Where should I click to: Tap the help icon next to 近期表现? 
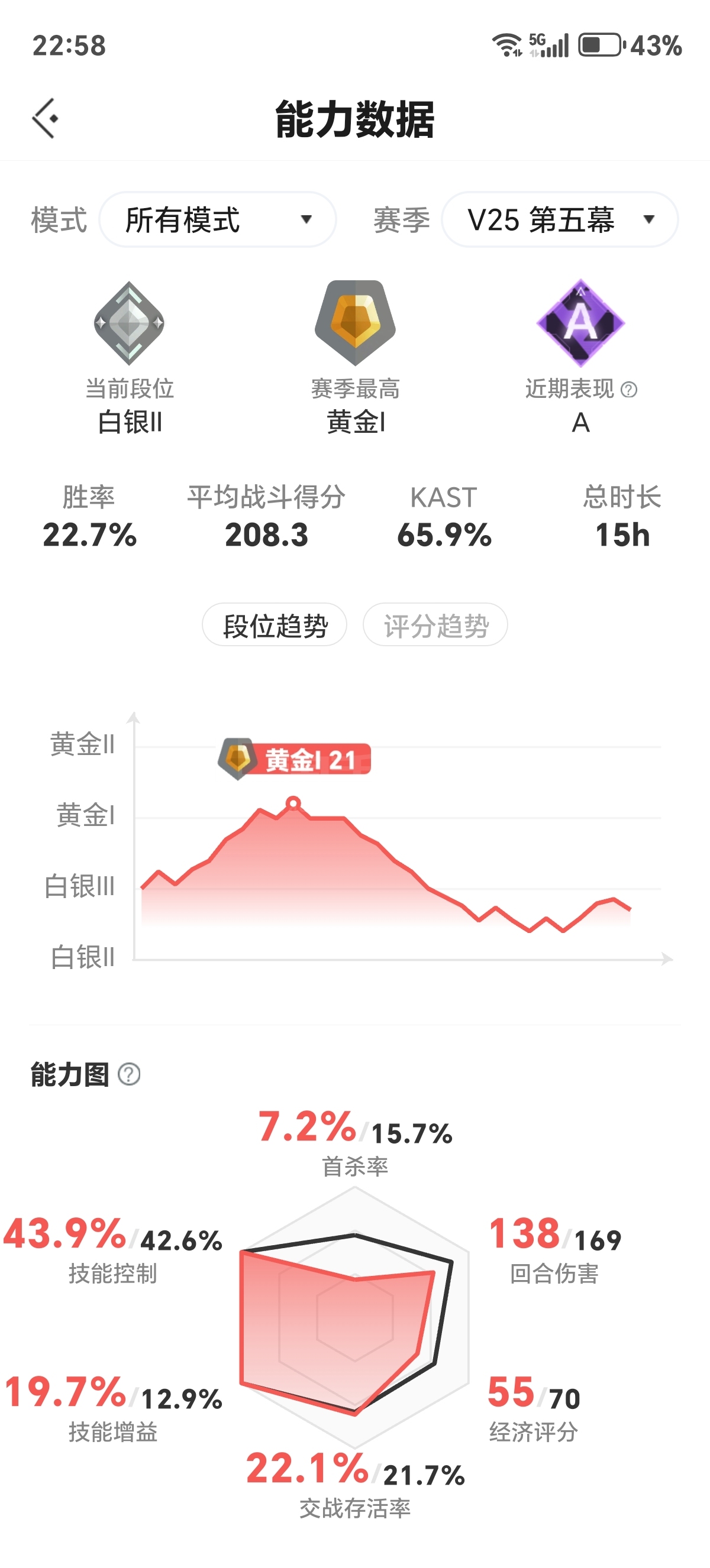tap(629, 390)
